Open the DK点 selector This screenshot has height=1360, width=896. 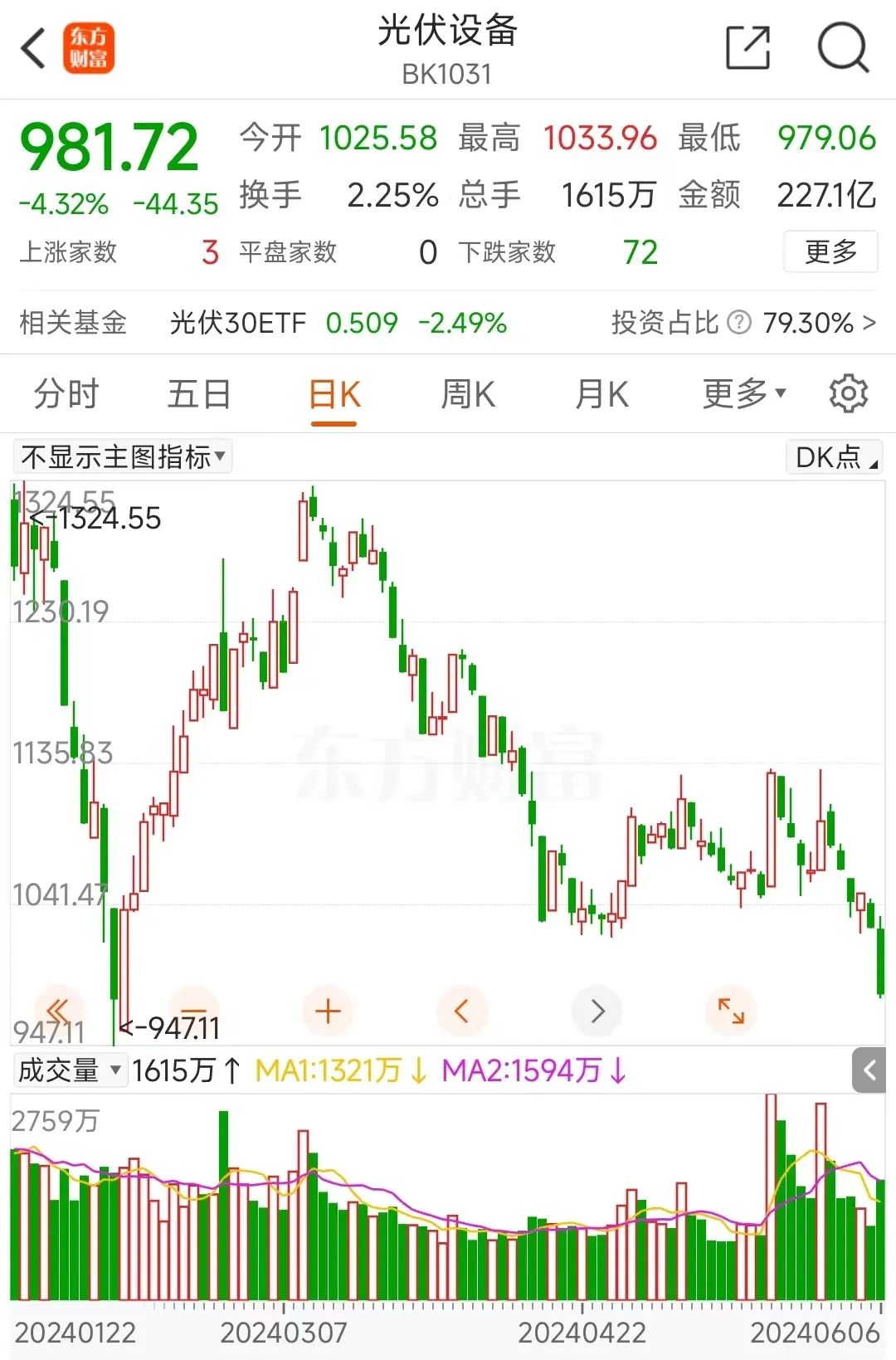(835, 457)
